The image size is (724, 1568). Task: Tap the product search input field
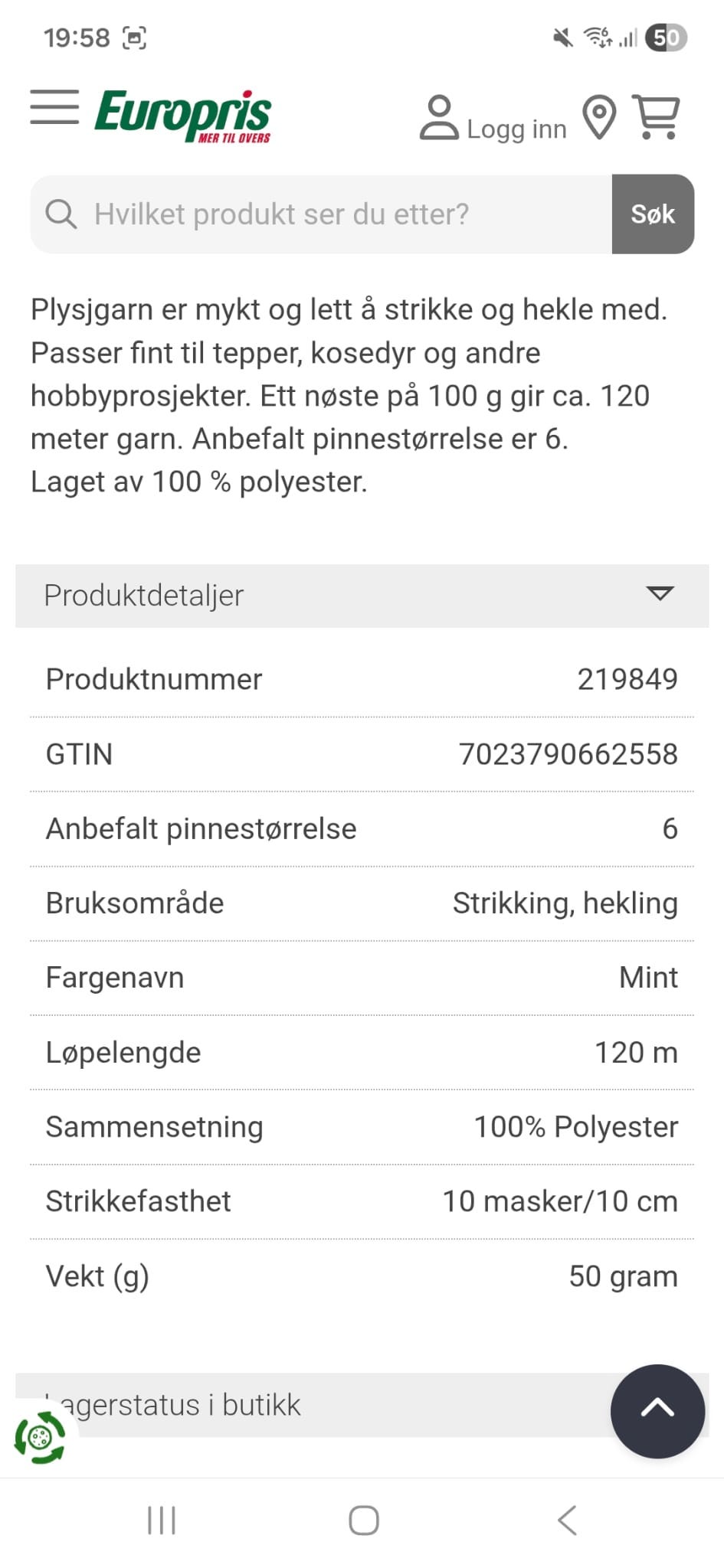306,214
